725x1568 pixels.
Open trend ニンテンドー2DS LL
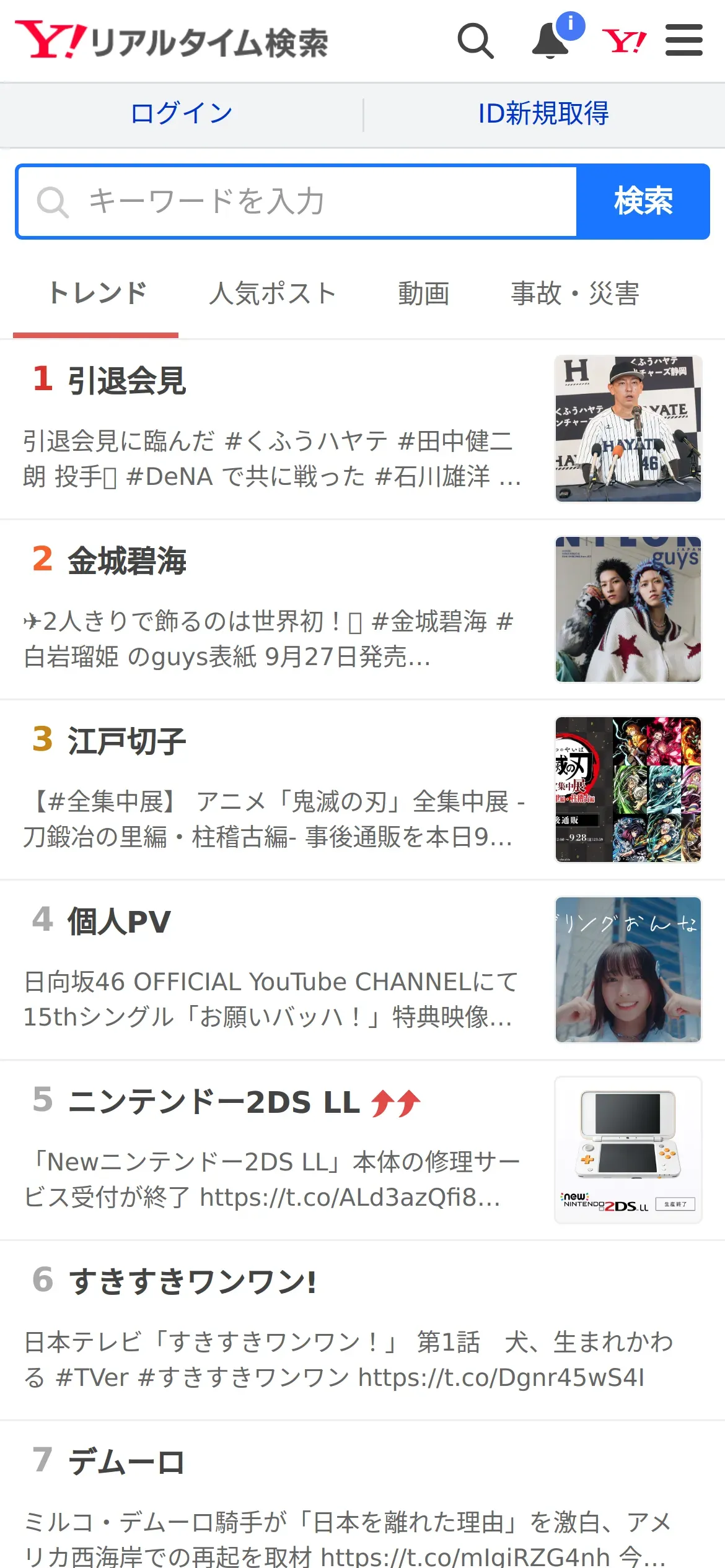[214, 1102]
